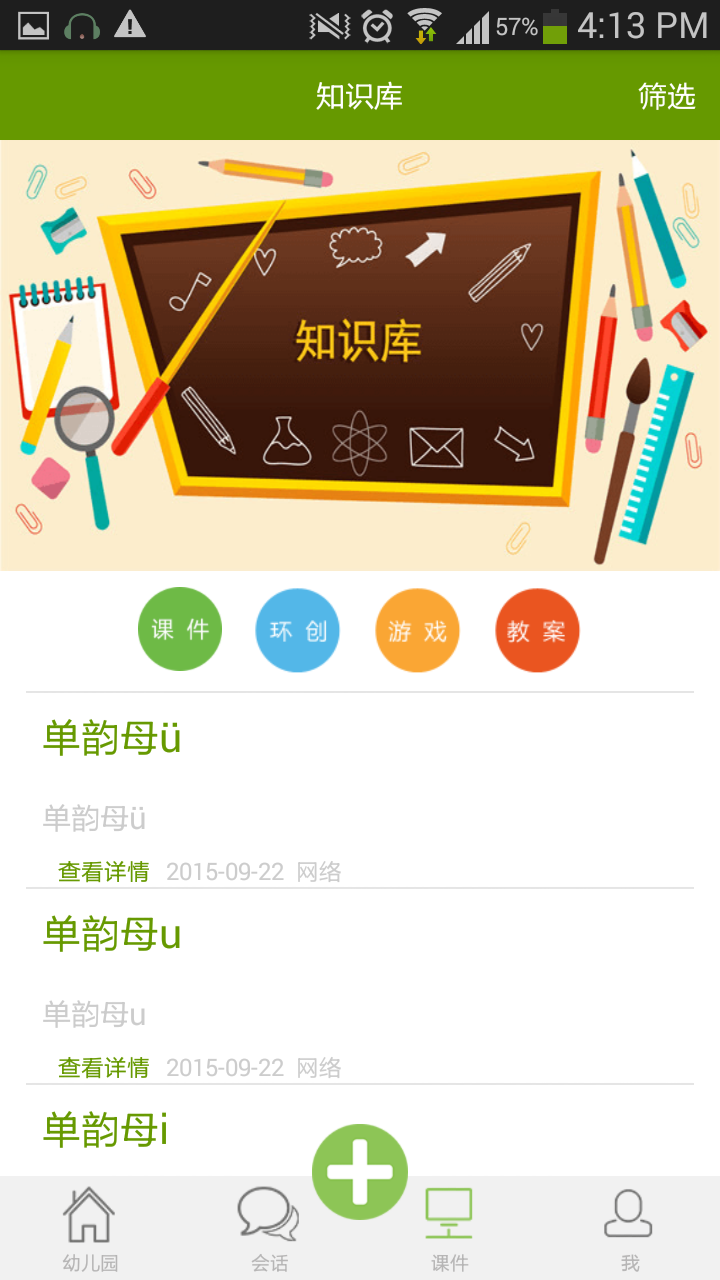
Task: View details (查看详情) for 单韵母ü
Action: click(x=103, y=872)
